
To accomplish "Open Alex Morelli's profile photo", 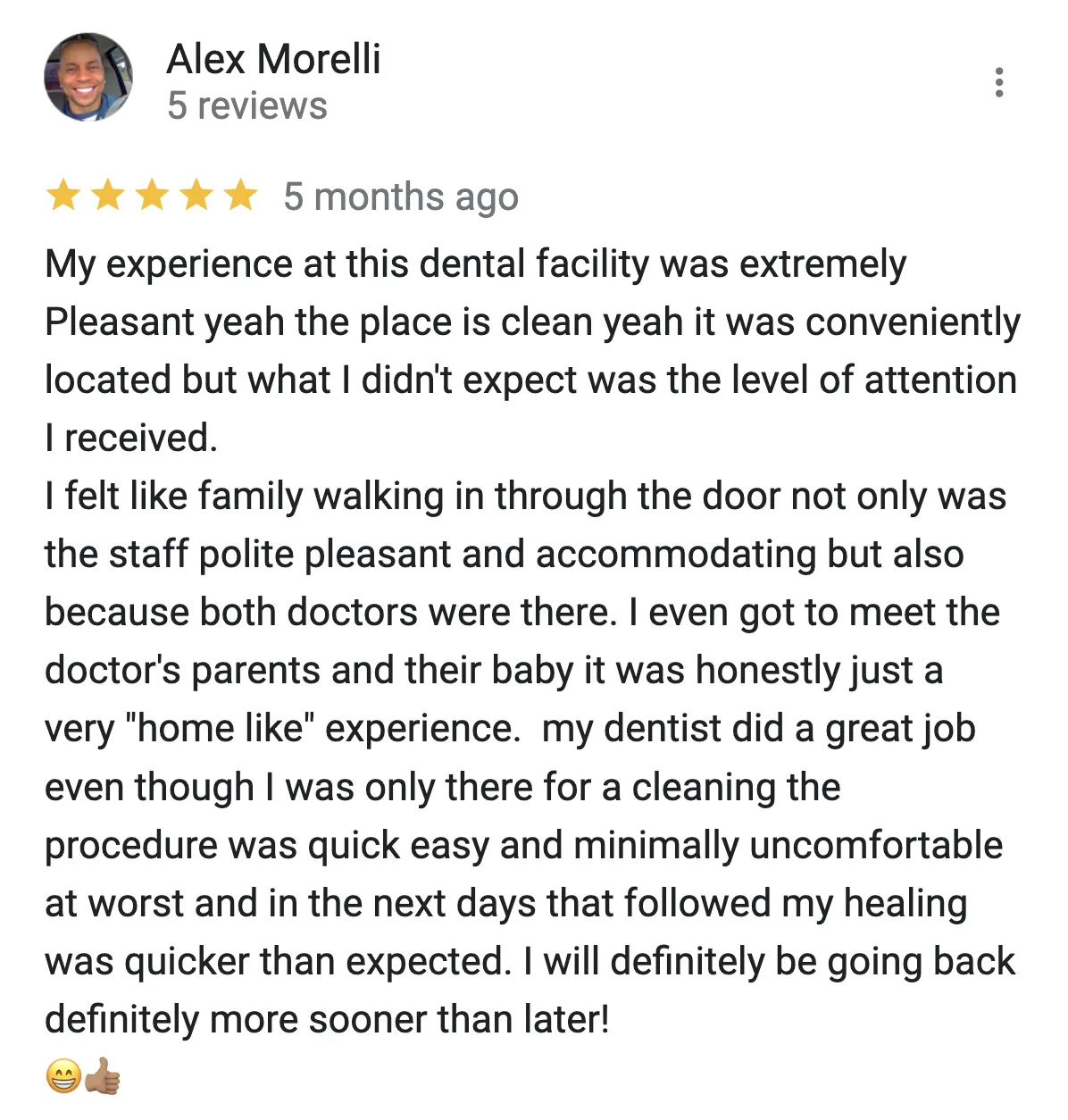I will (x=88, y=78).
